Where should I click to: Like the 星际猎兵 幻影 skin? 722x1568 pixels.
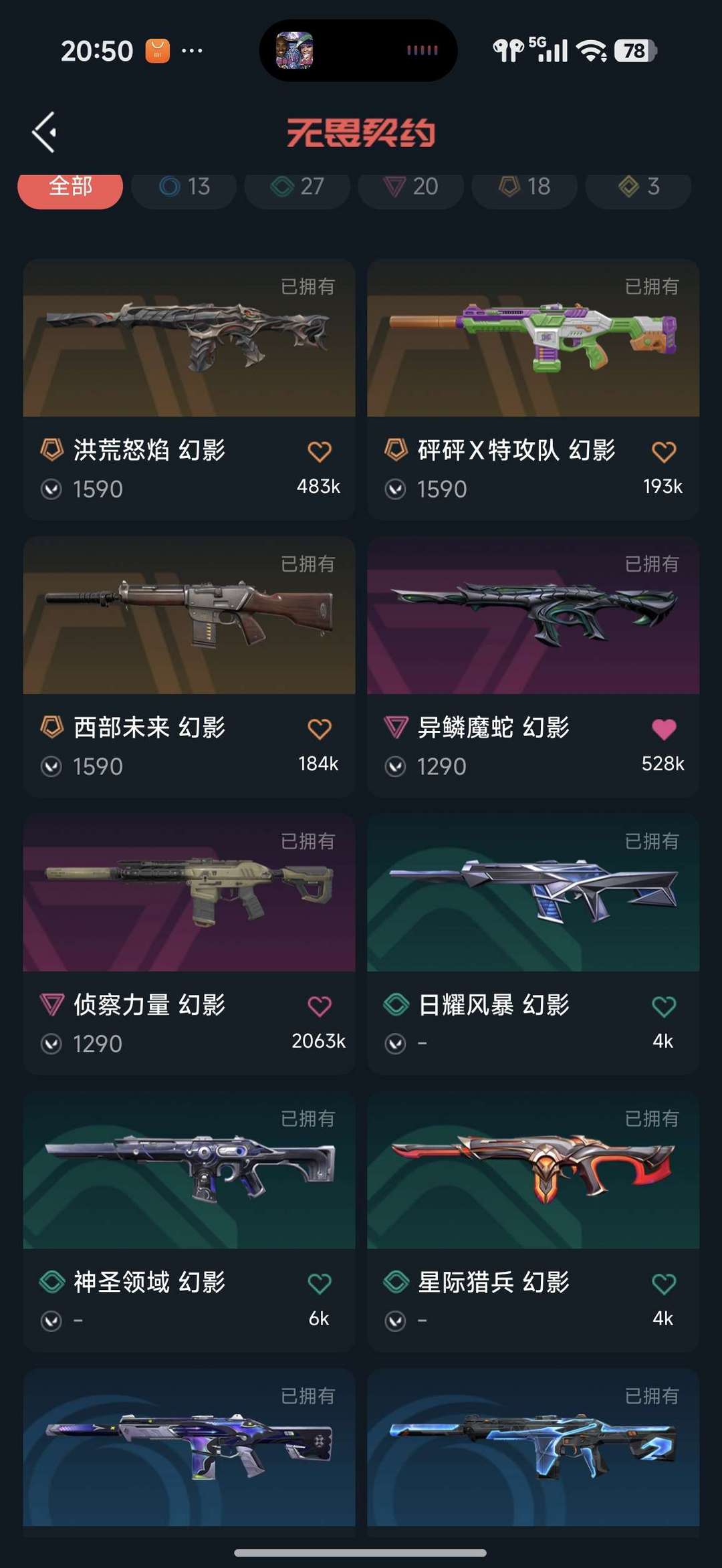pyautogui.click(x=663, y=1284)
